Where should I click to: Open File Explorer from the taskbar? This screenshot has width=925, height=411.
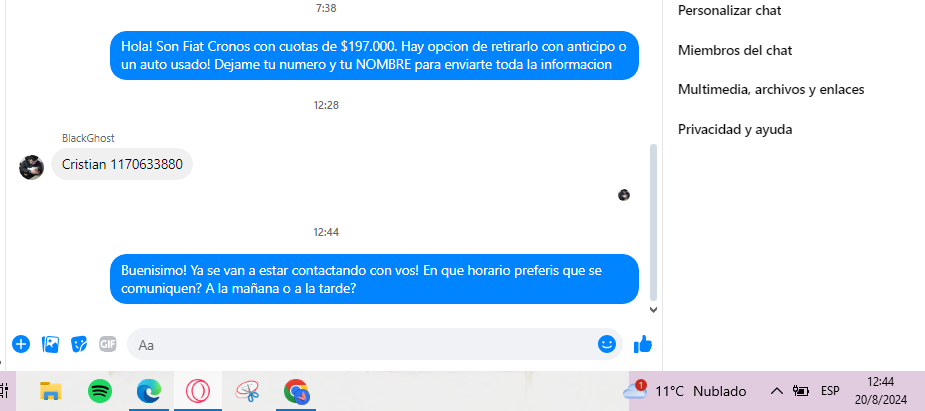(51, 391)
